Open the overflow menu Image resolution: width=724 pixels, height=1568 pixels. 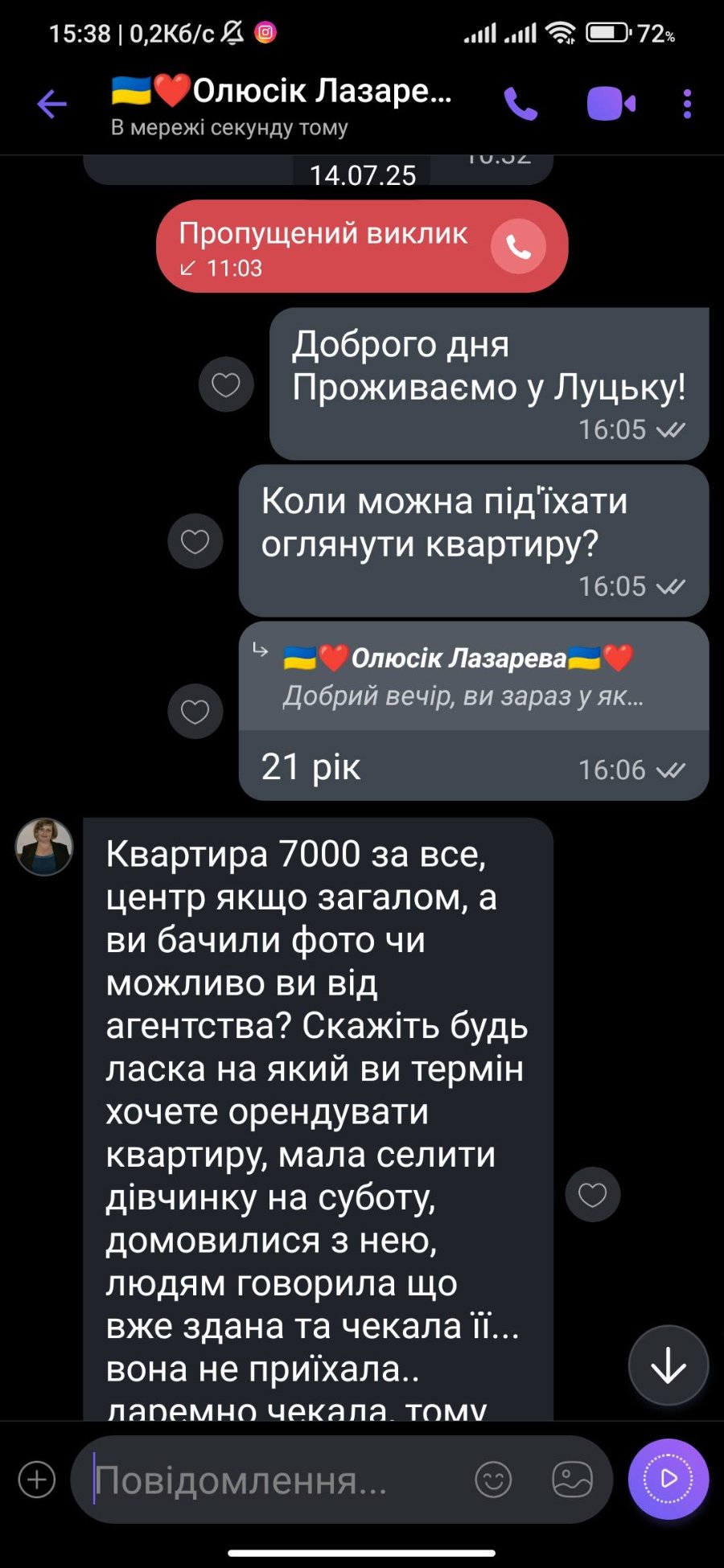click(x=686, y=104)
